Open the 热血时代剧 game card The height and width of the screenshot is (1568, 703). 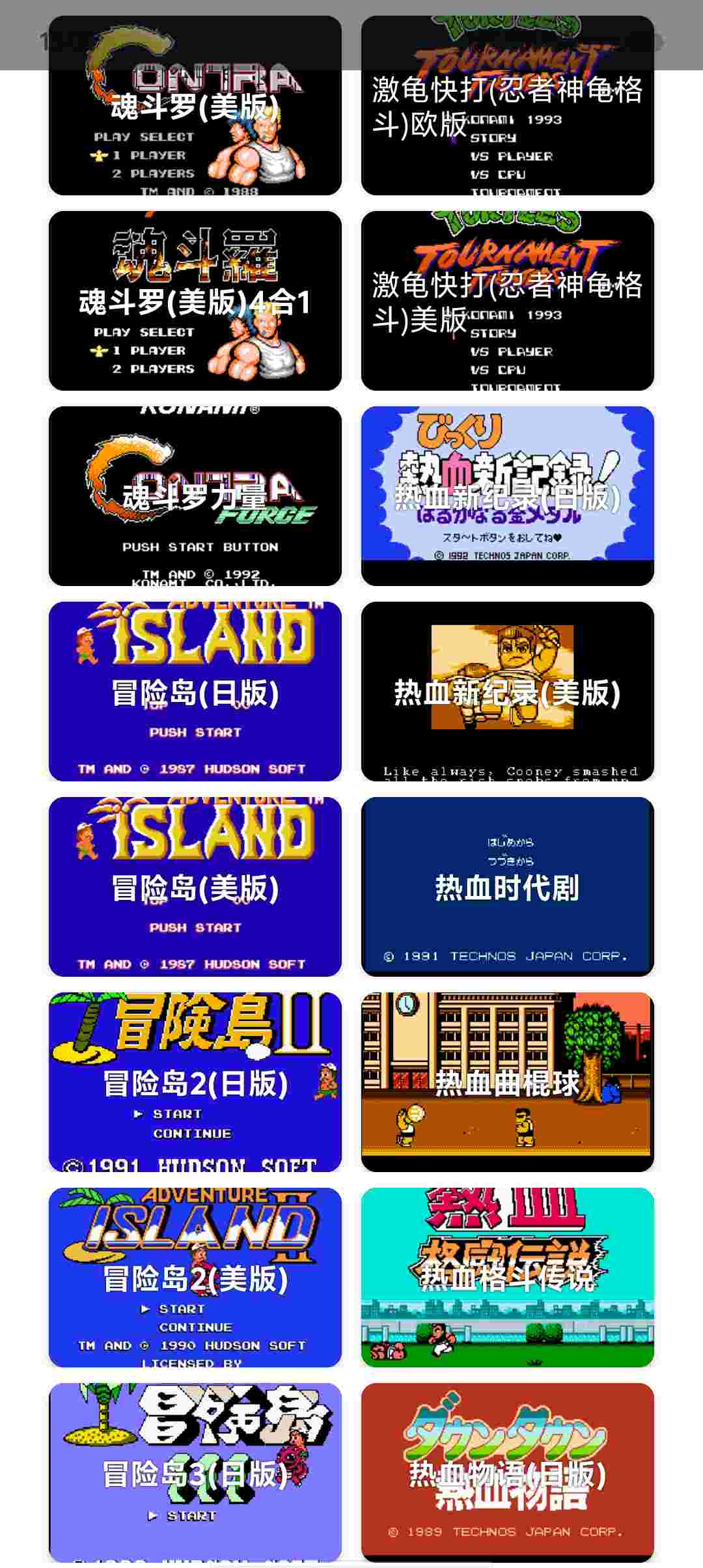(508, 887)
